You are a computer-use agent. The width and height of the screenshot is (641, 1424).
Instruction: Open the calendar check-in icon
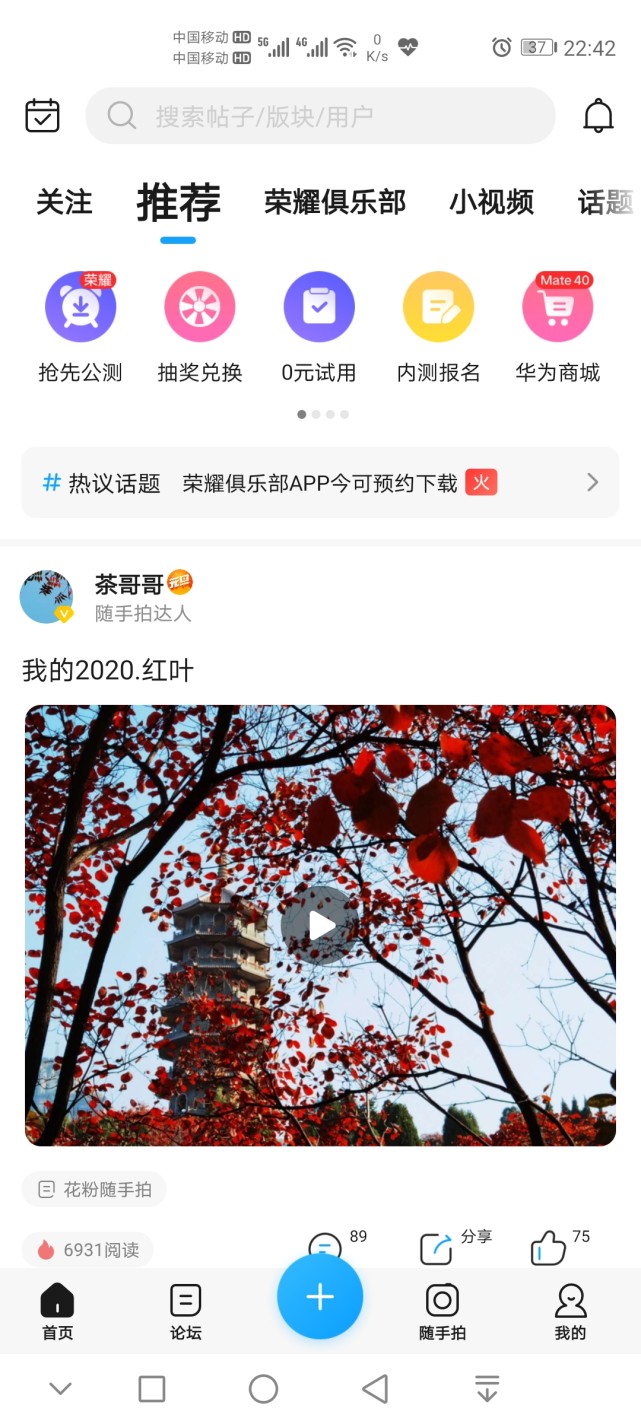click(42, 116)
